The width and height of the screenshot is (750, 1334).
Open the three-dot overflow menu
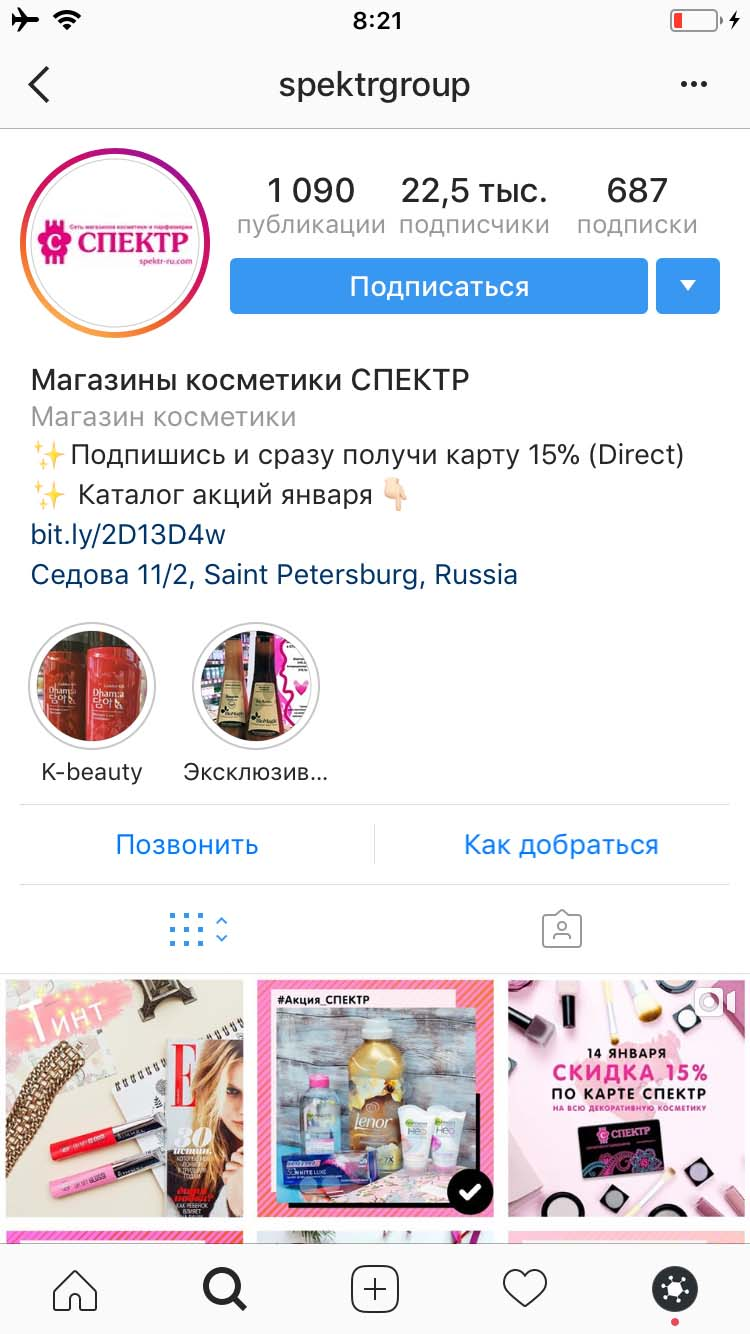tap(693, 85)
